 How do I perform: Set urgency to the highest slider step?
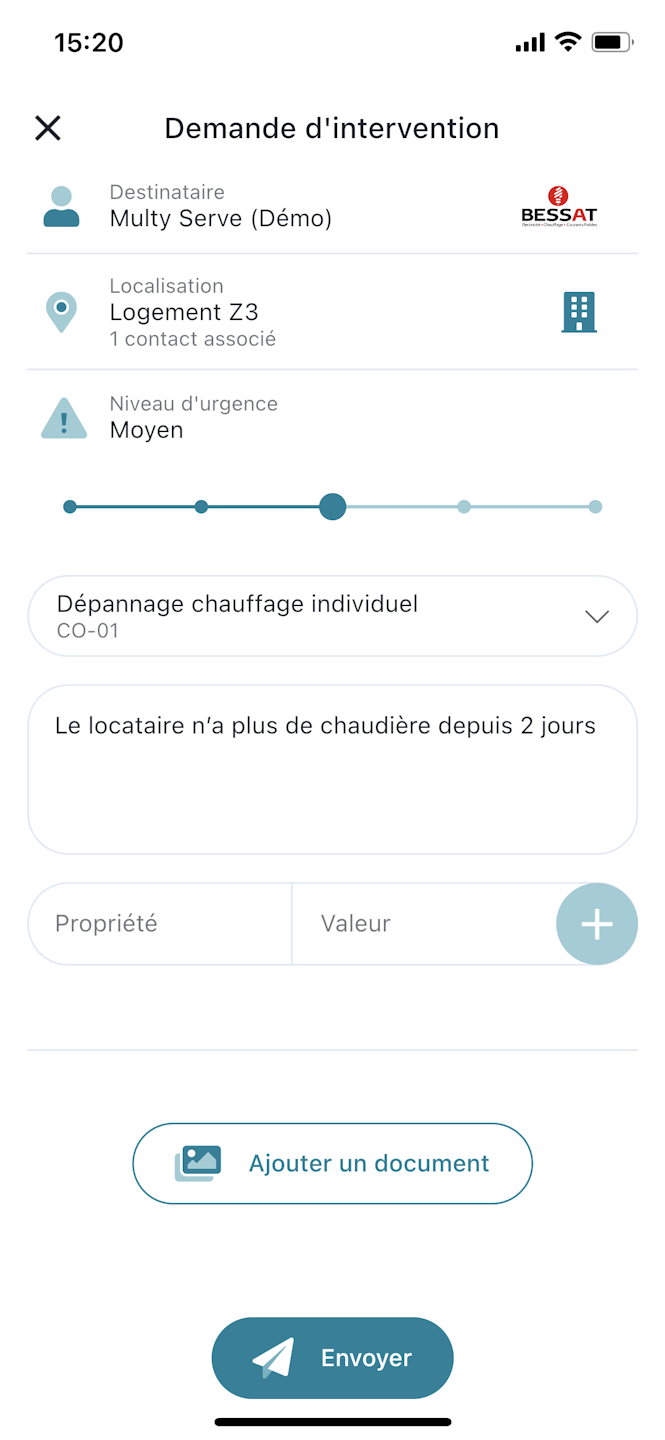pyautogui.click(x=595, y=507)
